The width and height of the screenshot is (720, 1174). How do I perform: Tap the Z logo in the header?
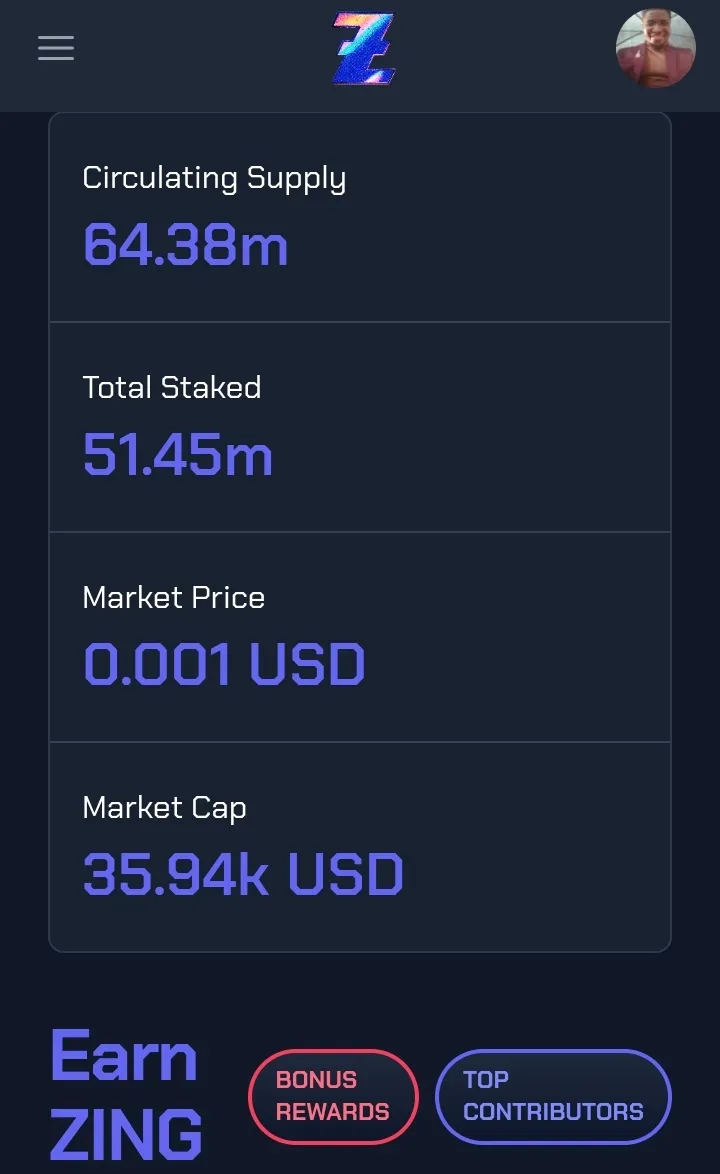click(x=364, y=49)
